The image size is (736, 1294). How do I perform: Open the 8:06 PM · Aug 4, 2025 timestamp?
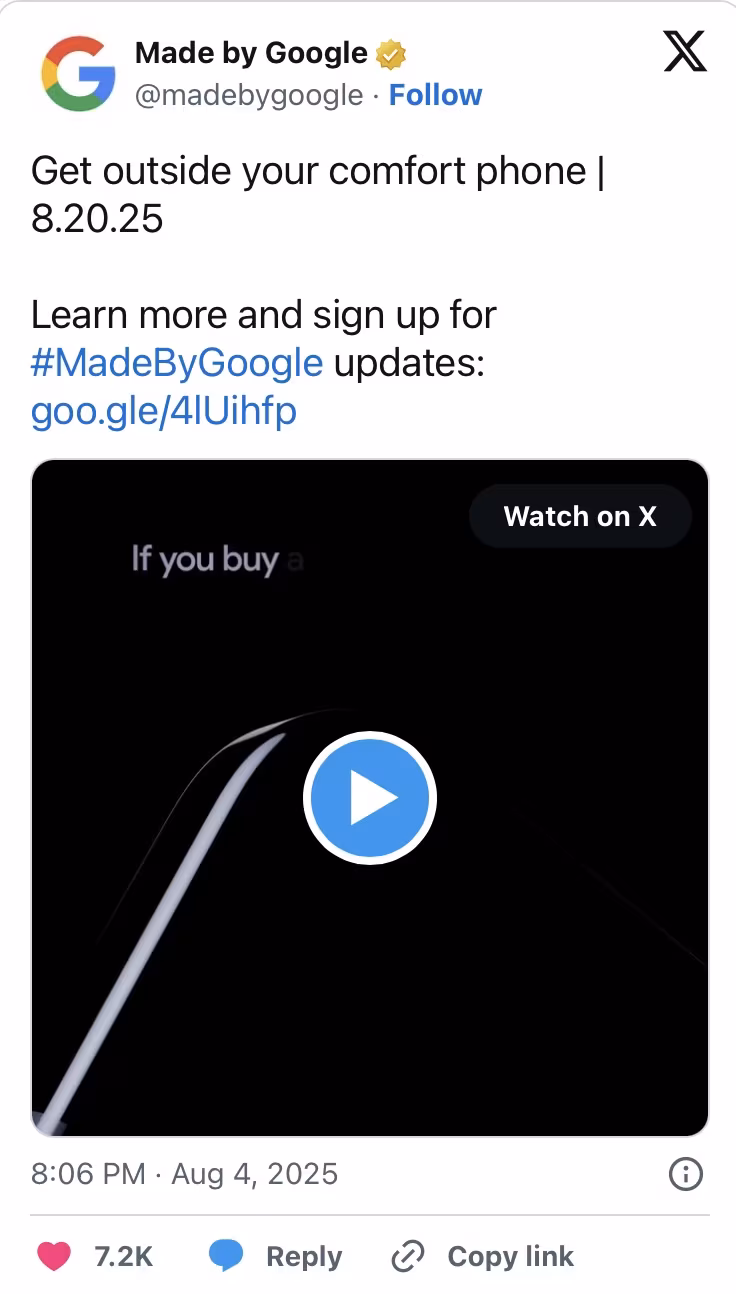click(185, 1173)
